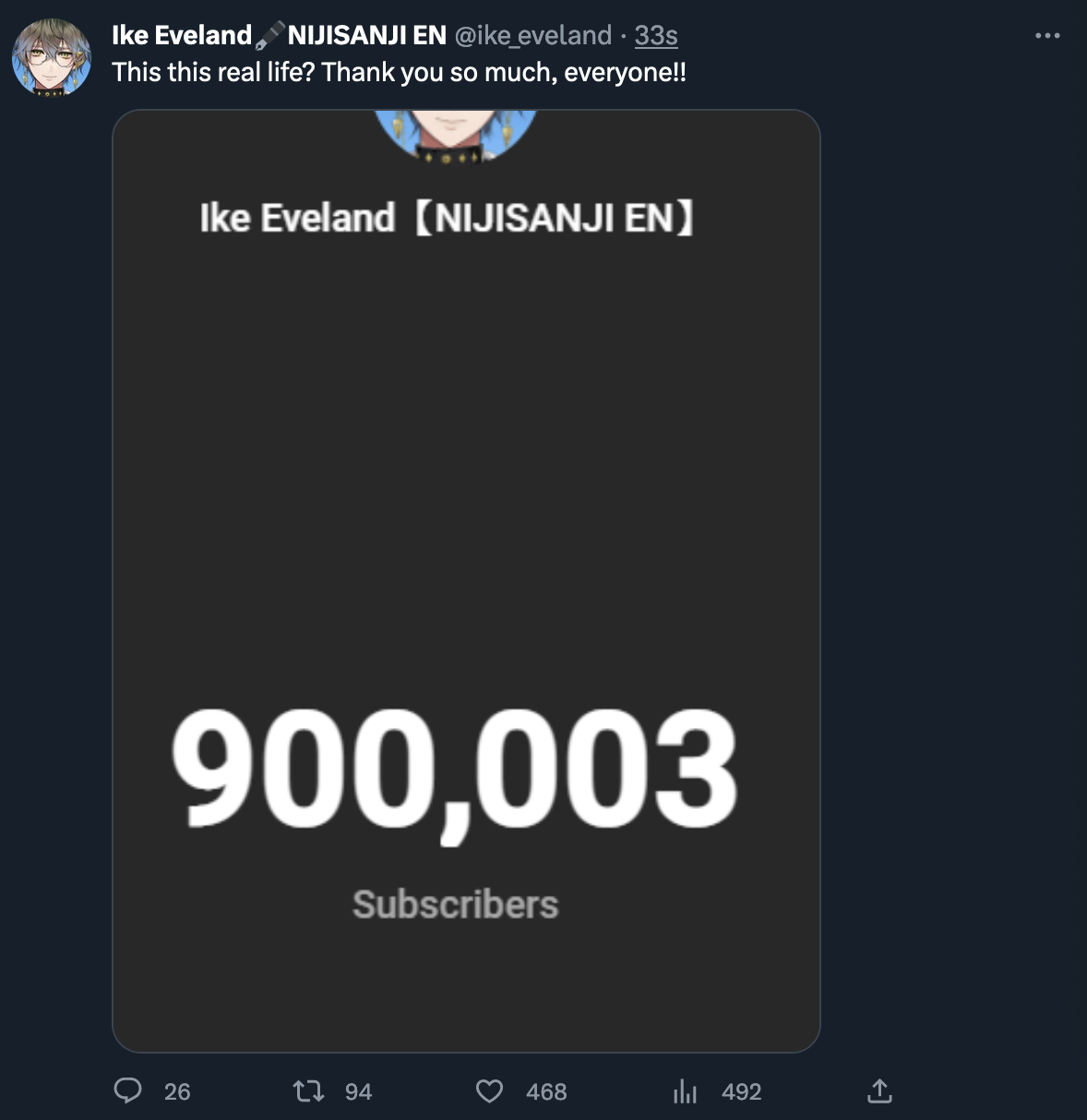The image size is (1087, 1120).
Task: Reply to Ike Eveland's tweet
Action: [128, 1091]
